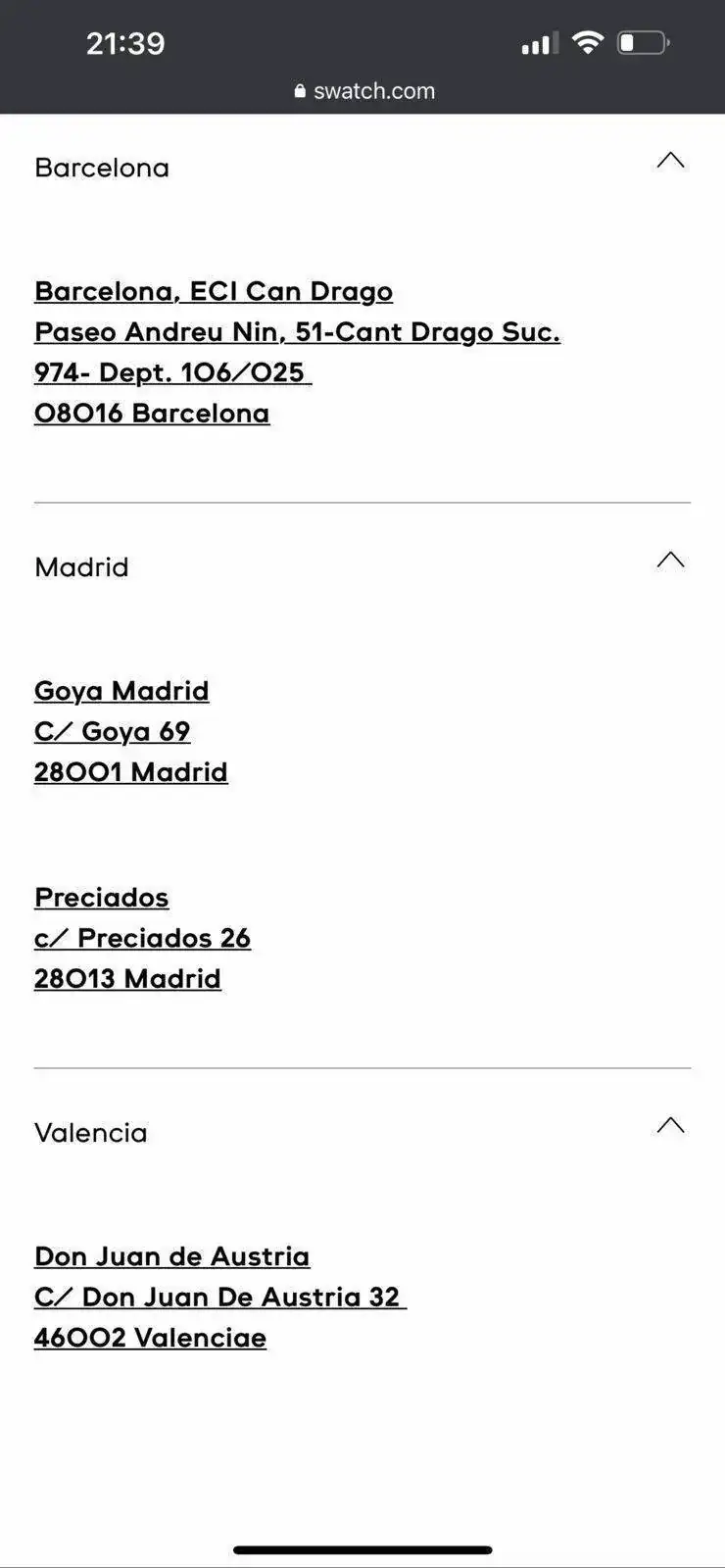The image size is (725, 1568).
Task: Collapse the Madrid store list
Action: click(x=670, y=561)
